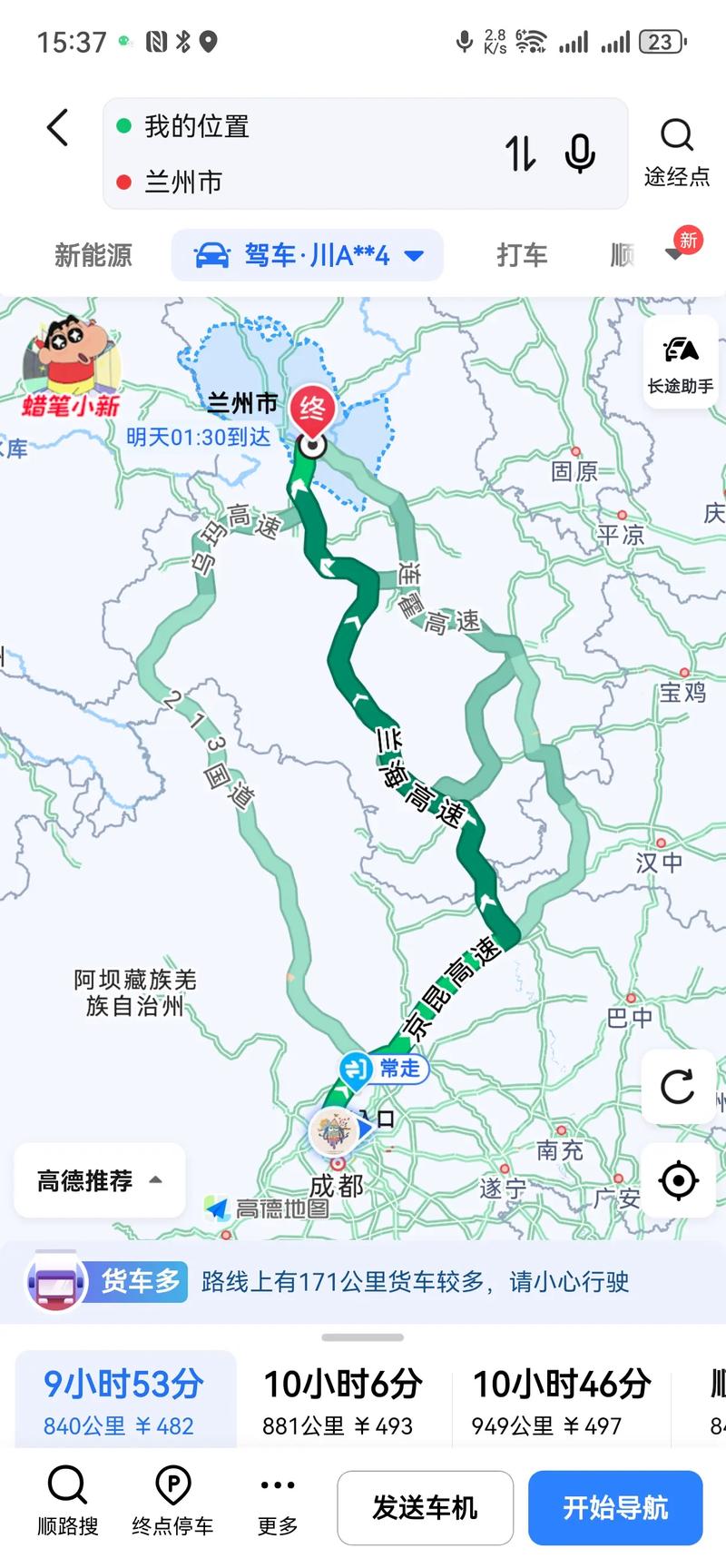Open the 更多 more options menu
Screen dimensions: 726x1568
point(276,1503)
